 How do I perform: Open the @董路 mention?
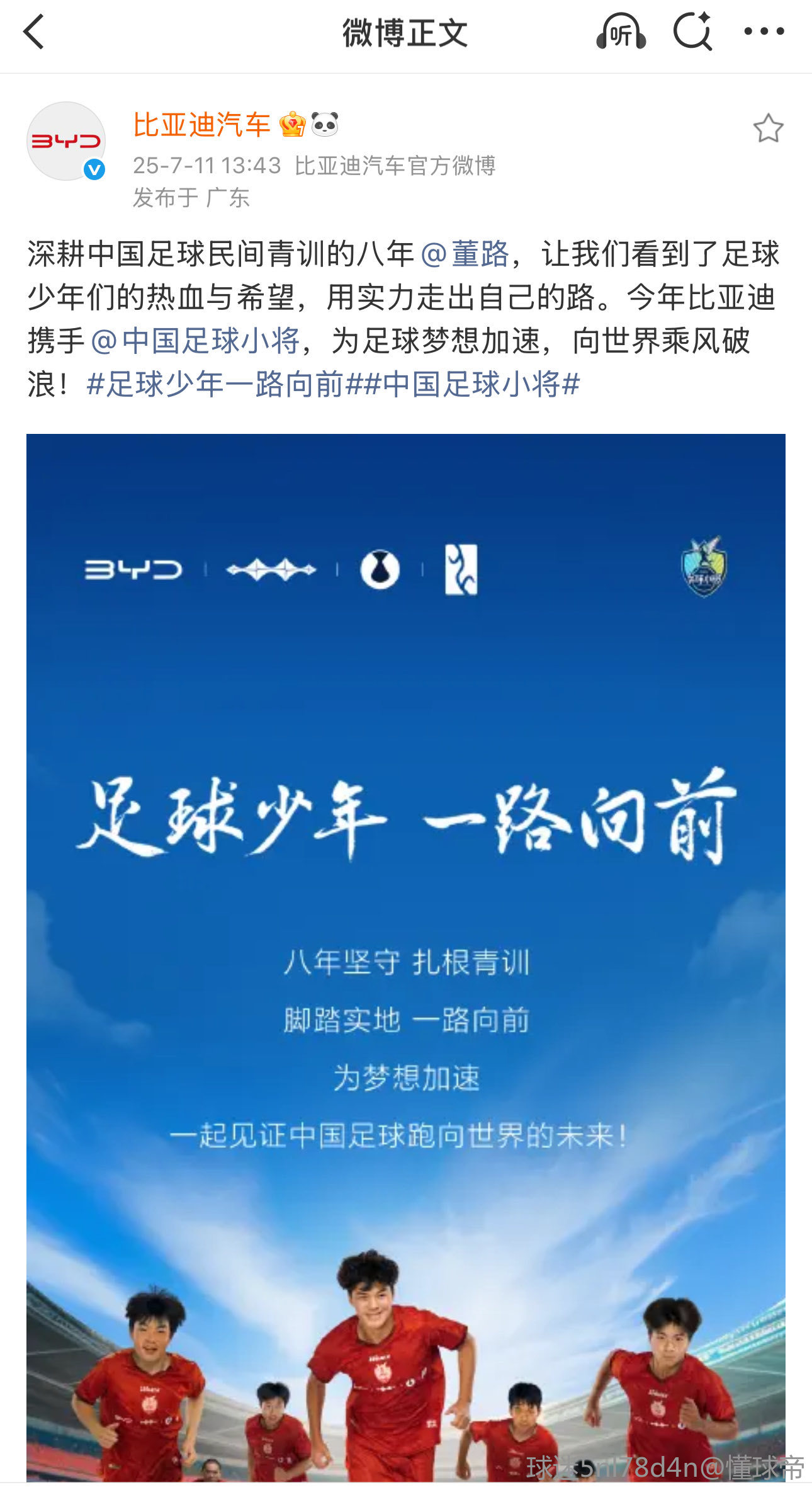click(465, 254)
